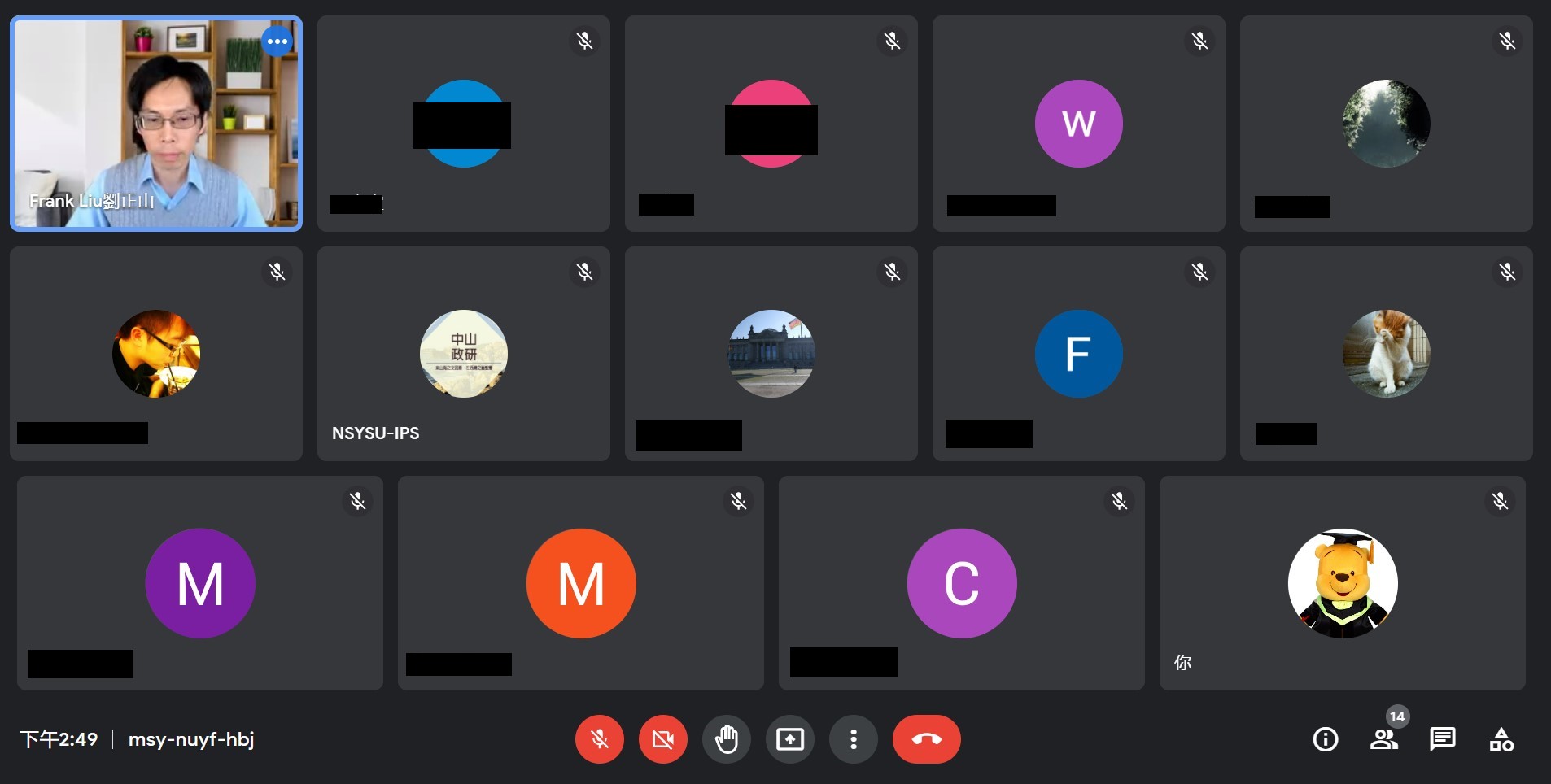The image size is (1551, 784).
Task: Leave the call with the red hang-up button
Action: pos(926,739)
